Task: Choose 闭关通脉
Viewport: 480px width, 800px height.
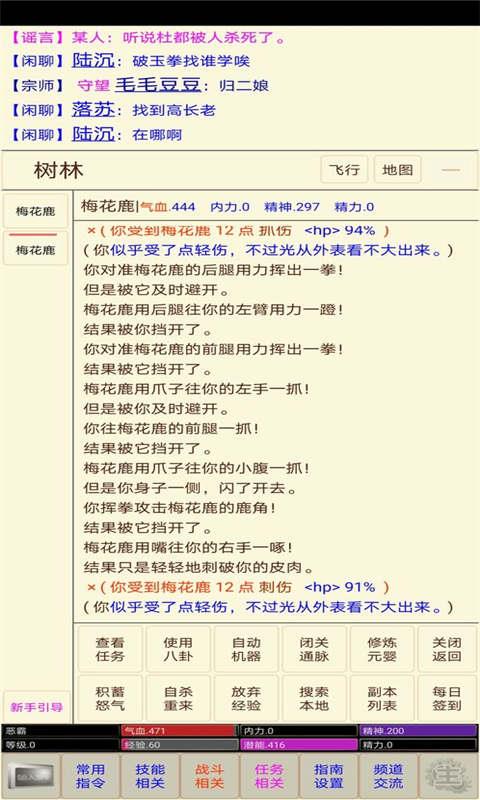Action: pos(314,649)
